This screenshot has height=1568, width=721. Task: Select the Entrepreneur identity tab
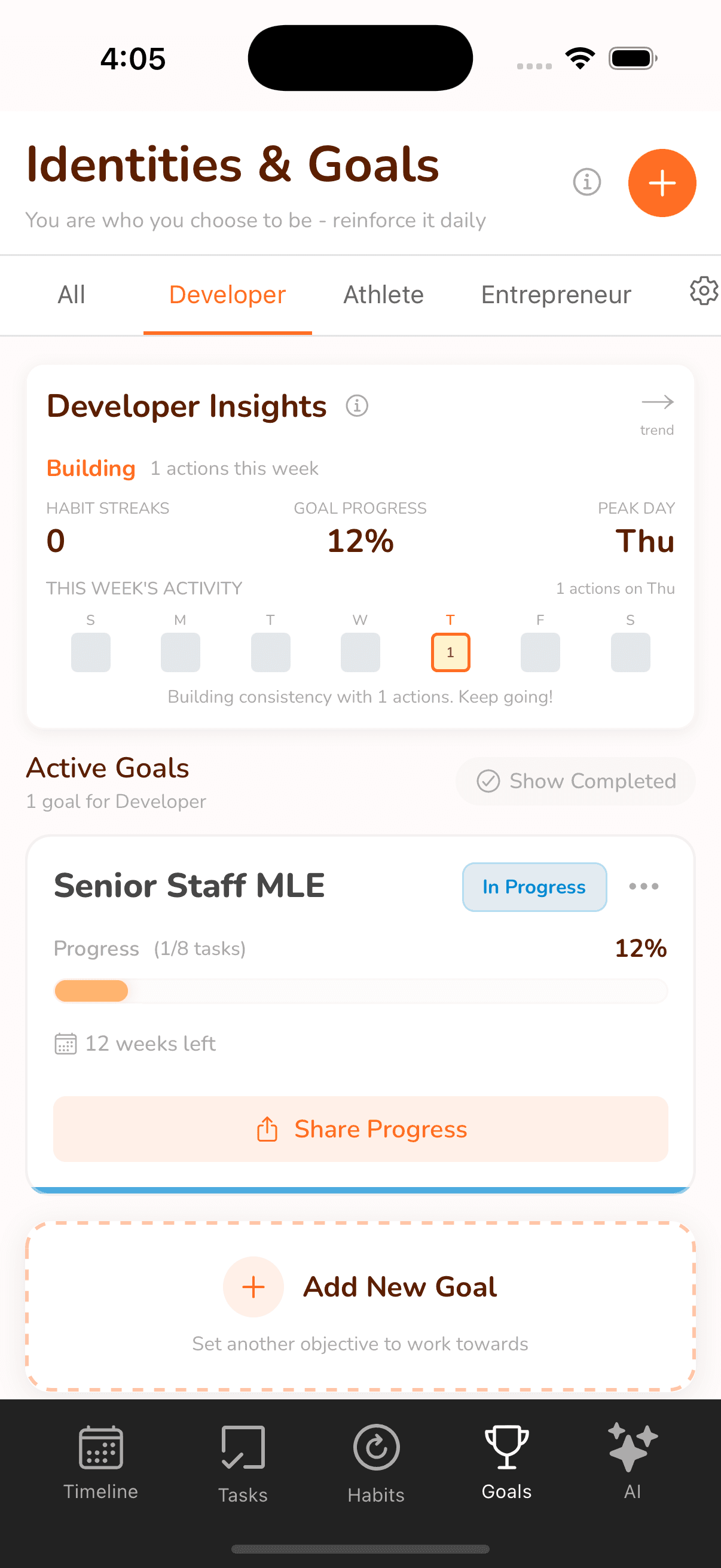[555, 294]
